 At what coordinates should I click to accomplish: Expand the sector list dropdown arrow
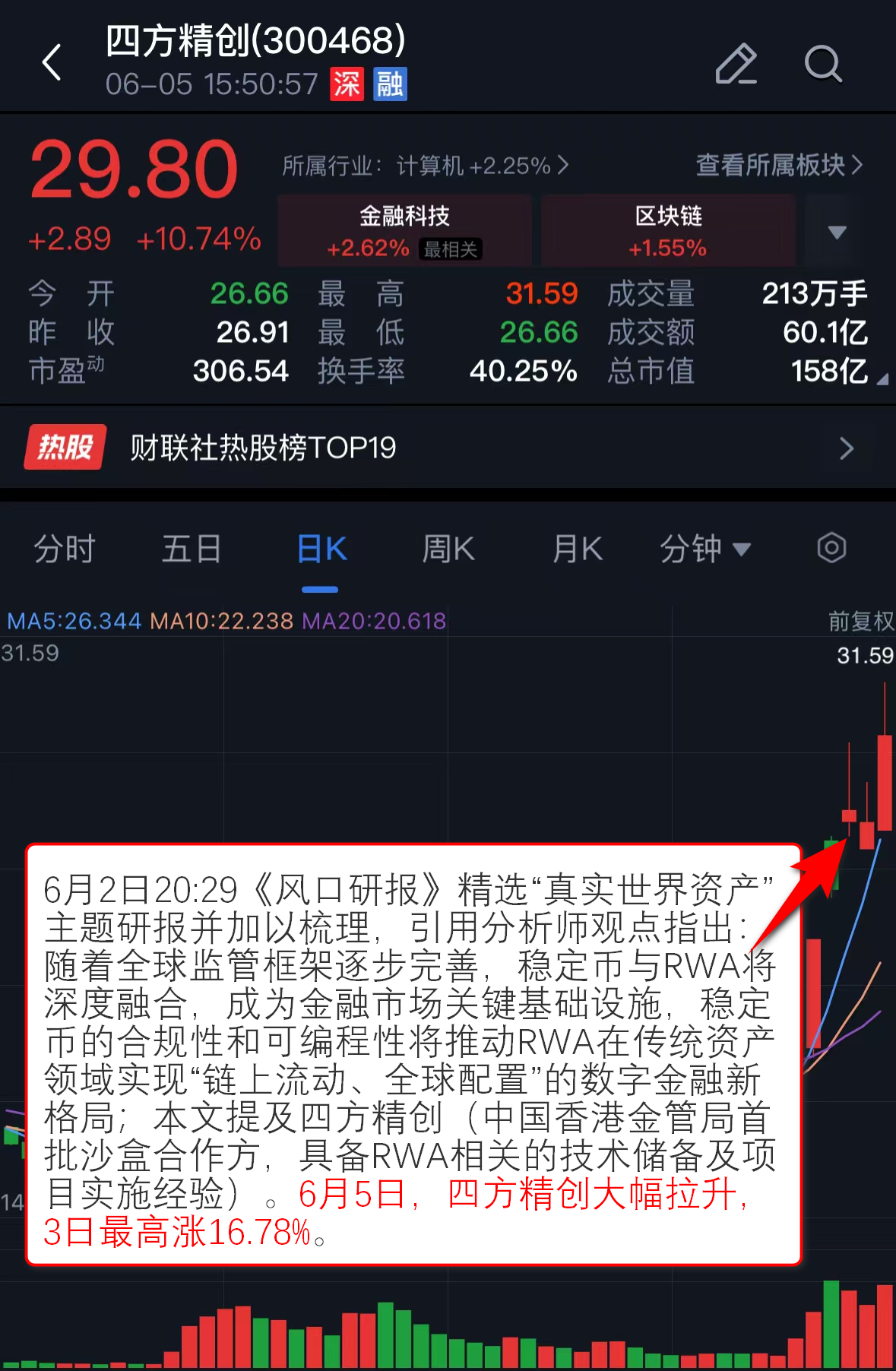tap(837, 232)
